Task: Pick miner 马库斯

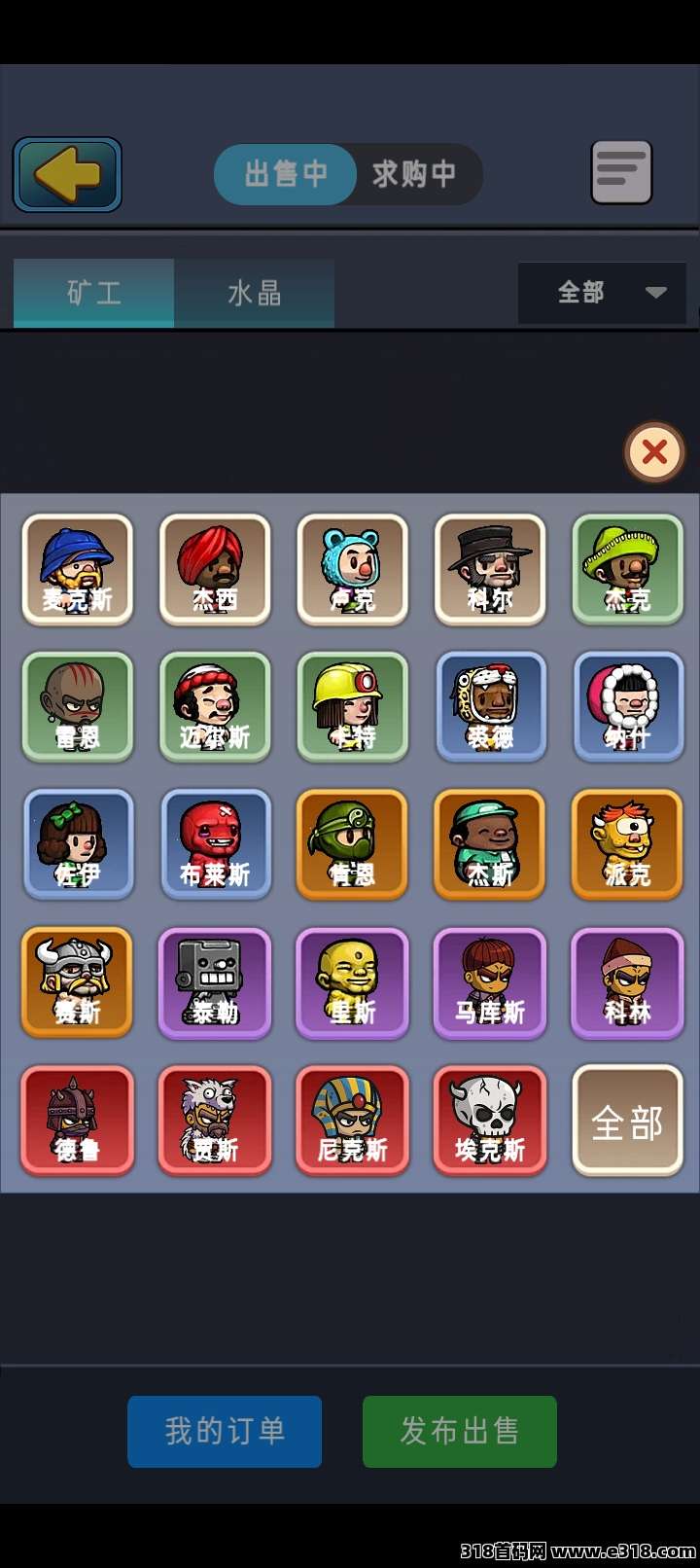Action: 490,982
